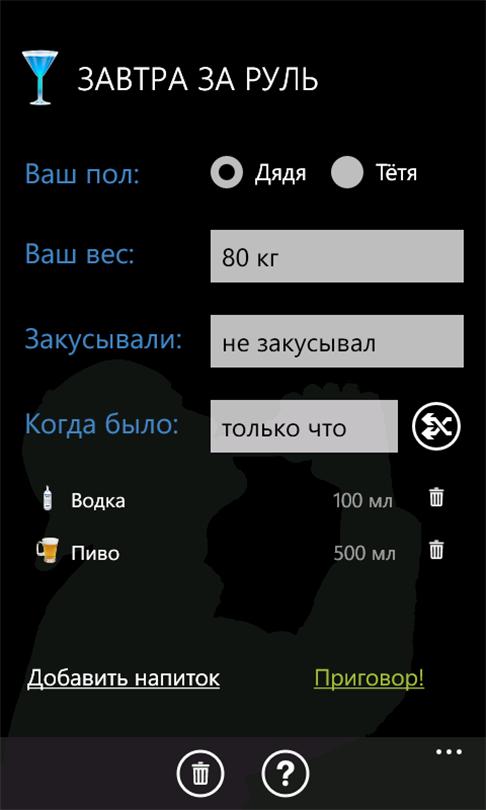This screenshot has width=486, height=810.
Task: Expand the app bar's three-dot menu
Action: point(449,752)
